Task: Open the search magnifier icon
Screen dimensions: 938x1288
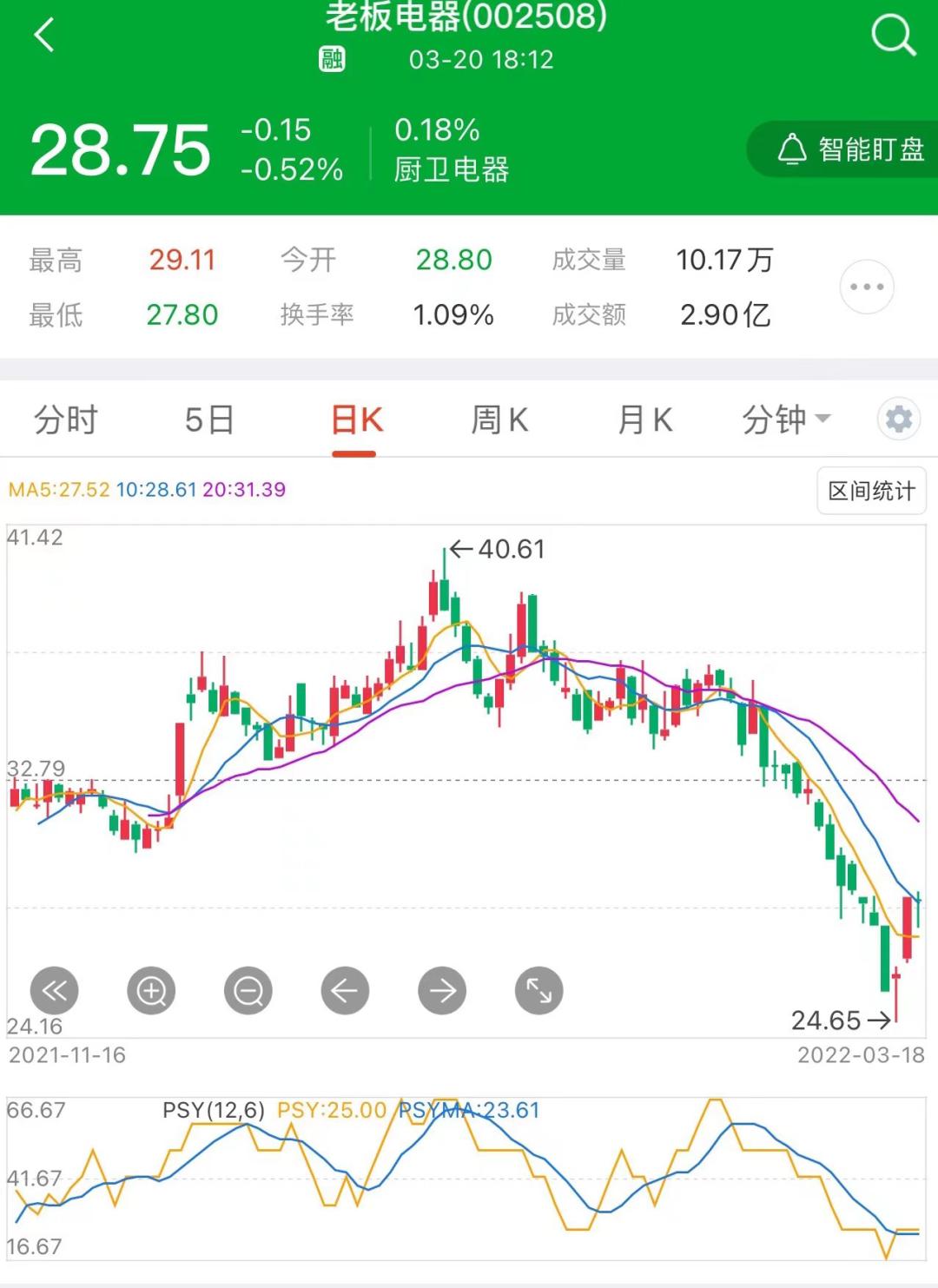Action: coord(893,36)
